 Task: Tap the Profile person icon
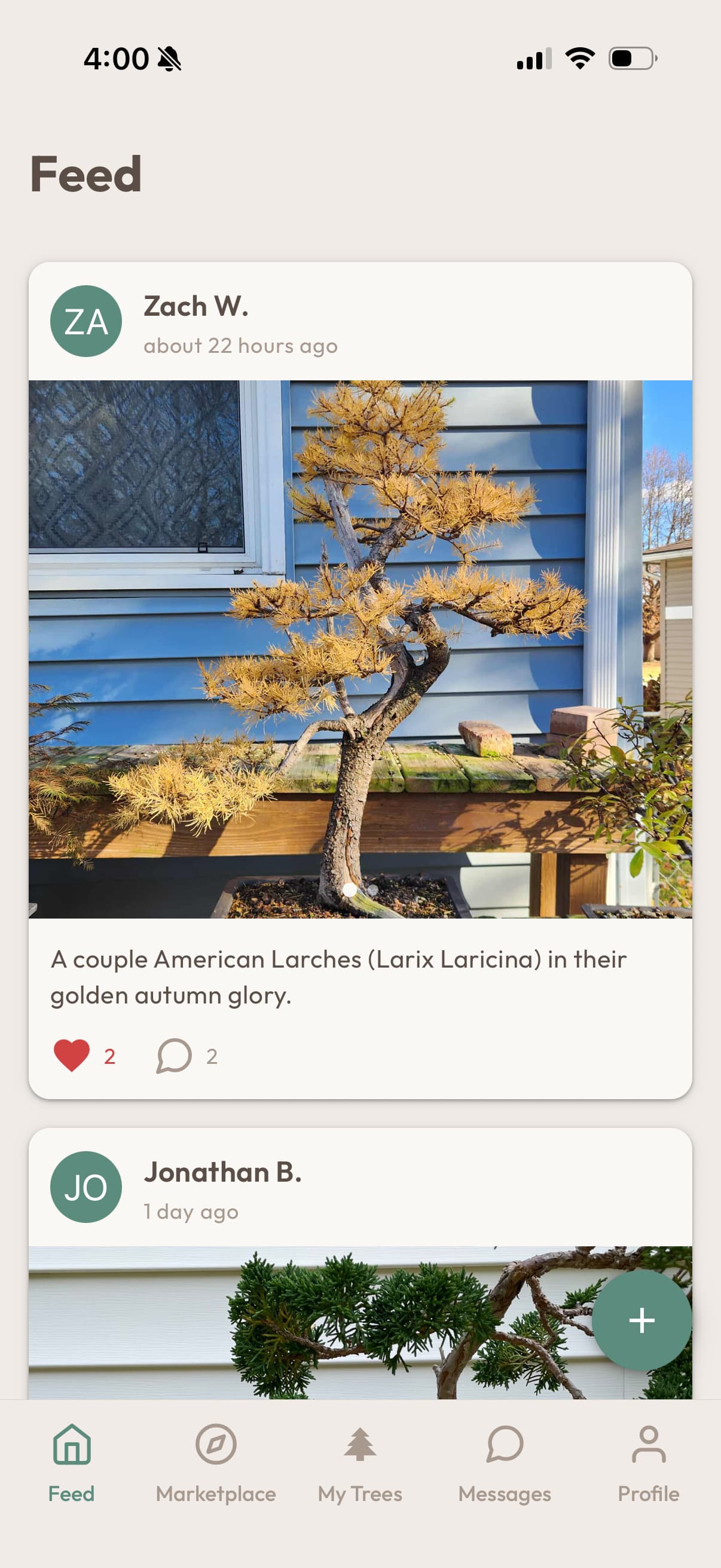pos(649,1444)
